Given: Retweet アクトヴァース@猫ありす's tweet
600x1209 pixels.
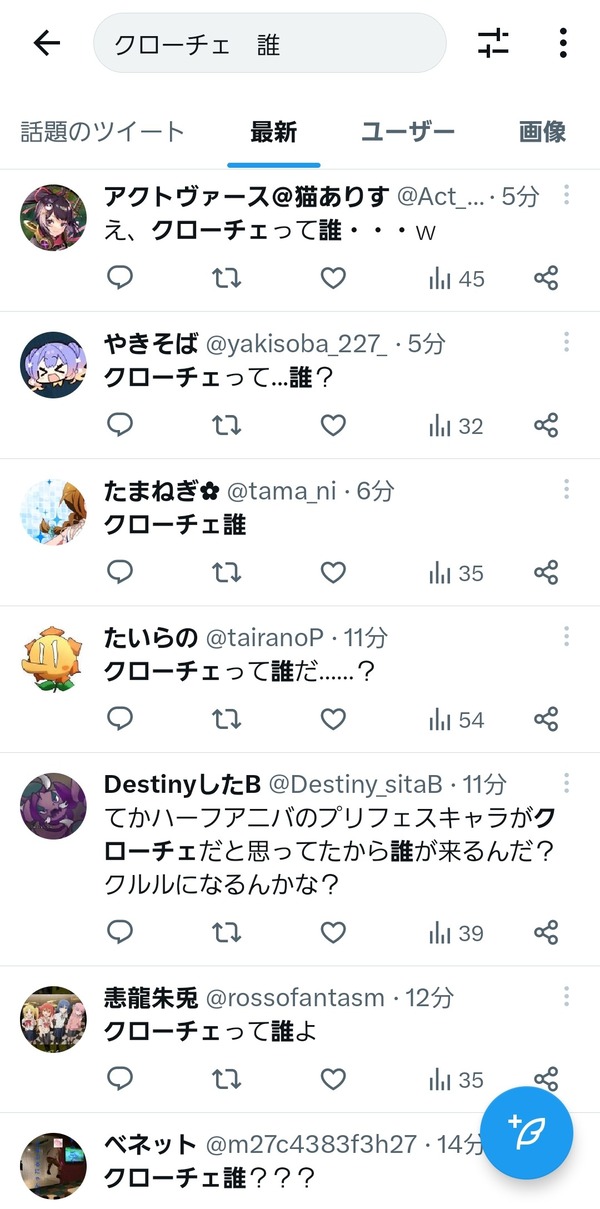Looking at the screenshot, I should 227,279.
